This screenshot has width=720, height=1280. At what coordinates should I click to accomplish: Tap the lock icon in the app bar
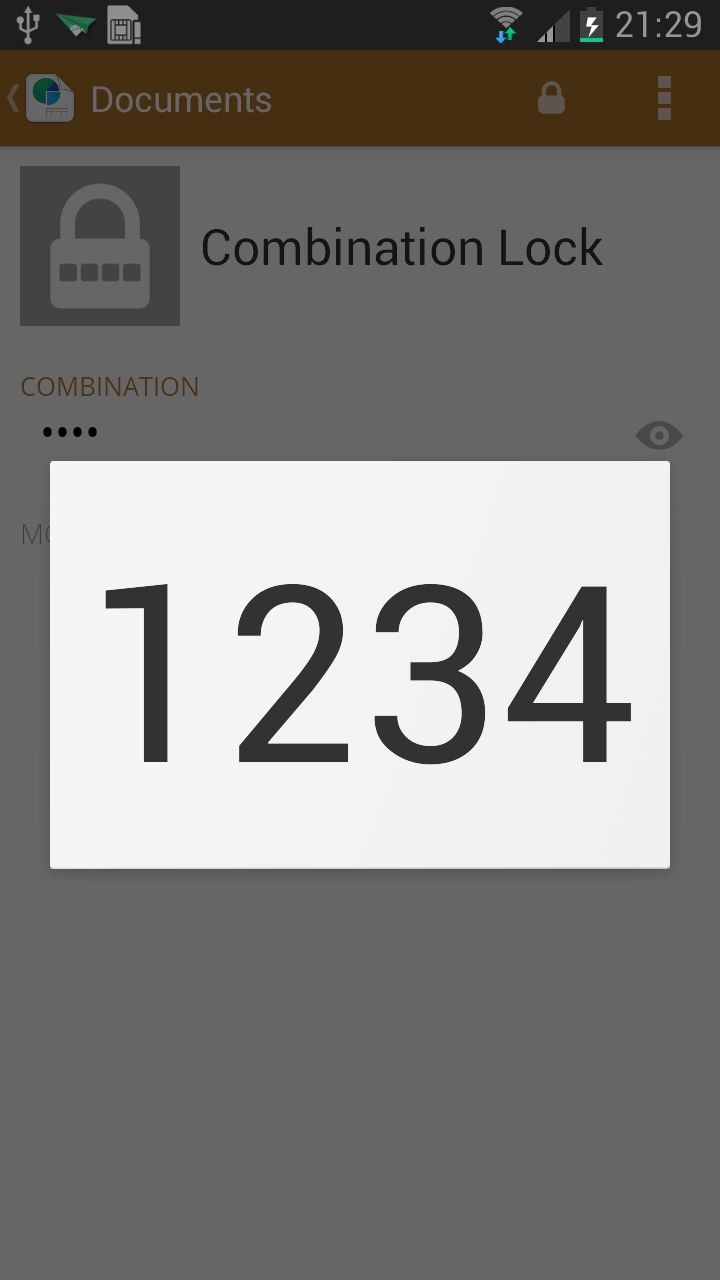pyautogui.click(x=551, y=99)
